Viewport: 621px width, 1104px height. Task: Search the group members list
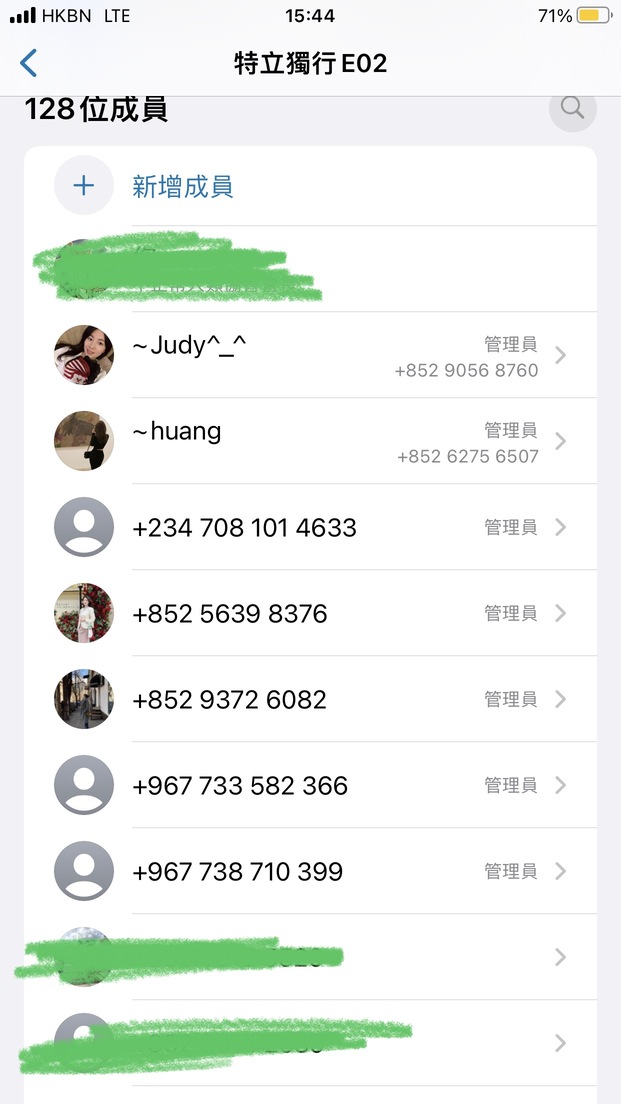(x=572, y=108)
